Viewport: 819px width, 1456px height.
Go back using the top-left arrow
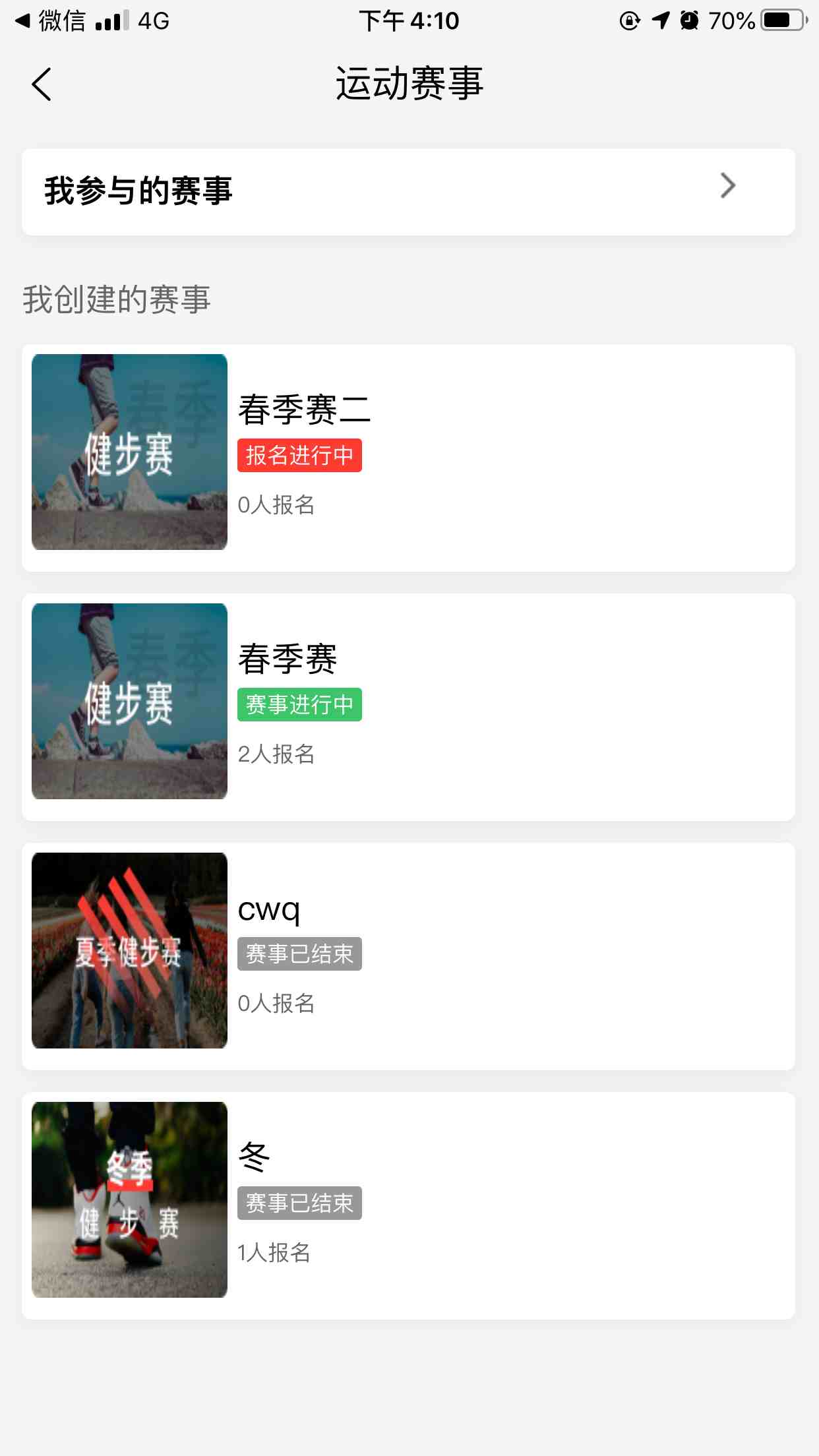(42, 85)
